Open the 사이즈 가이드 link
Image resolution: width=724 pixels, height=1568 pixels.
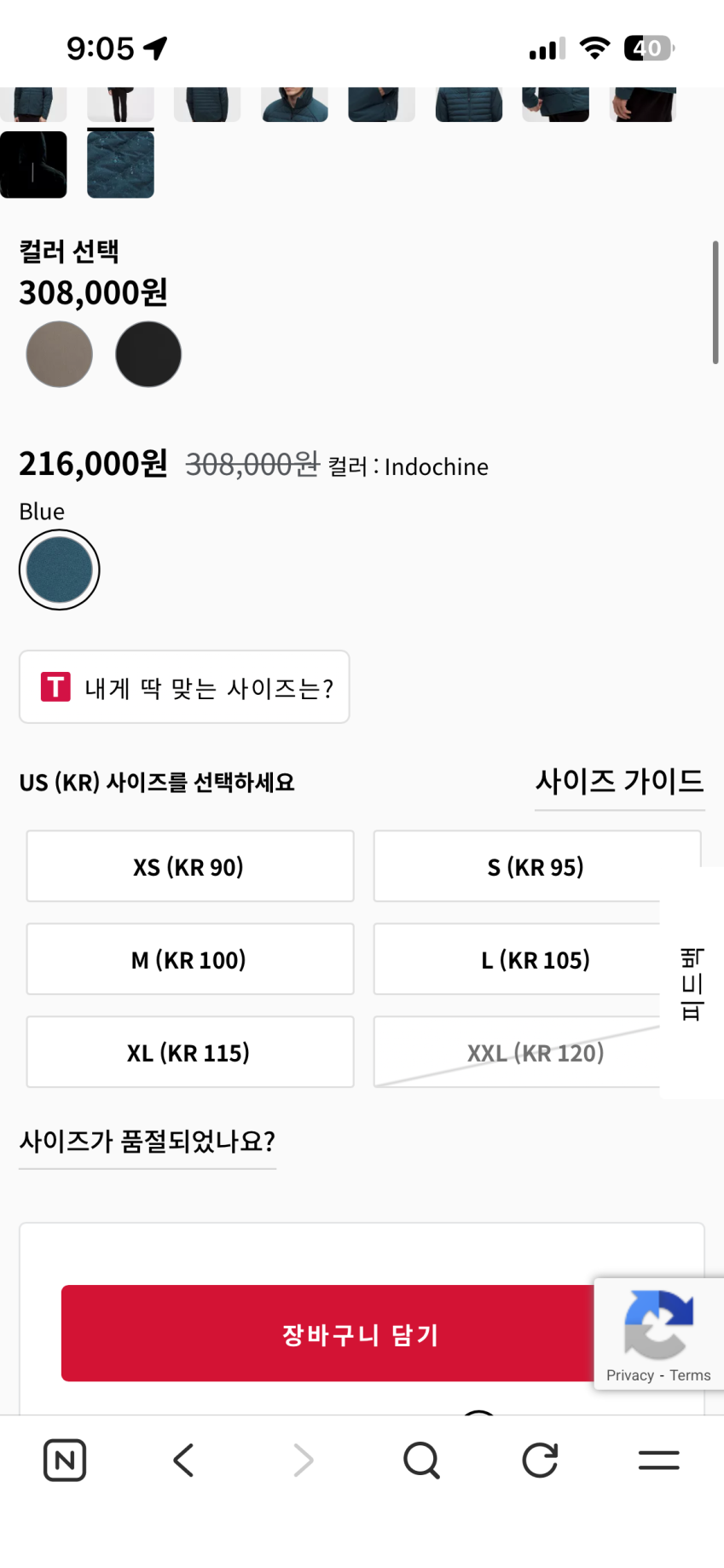(619, 781)
